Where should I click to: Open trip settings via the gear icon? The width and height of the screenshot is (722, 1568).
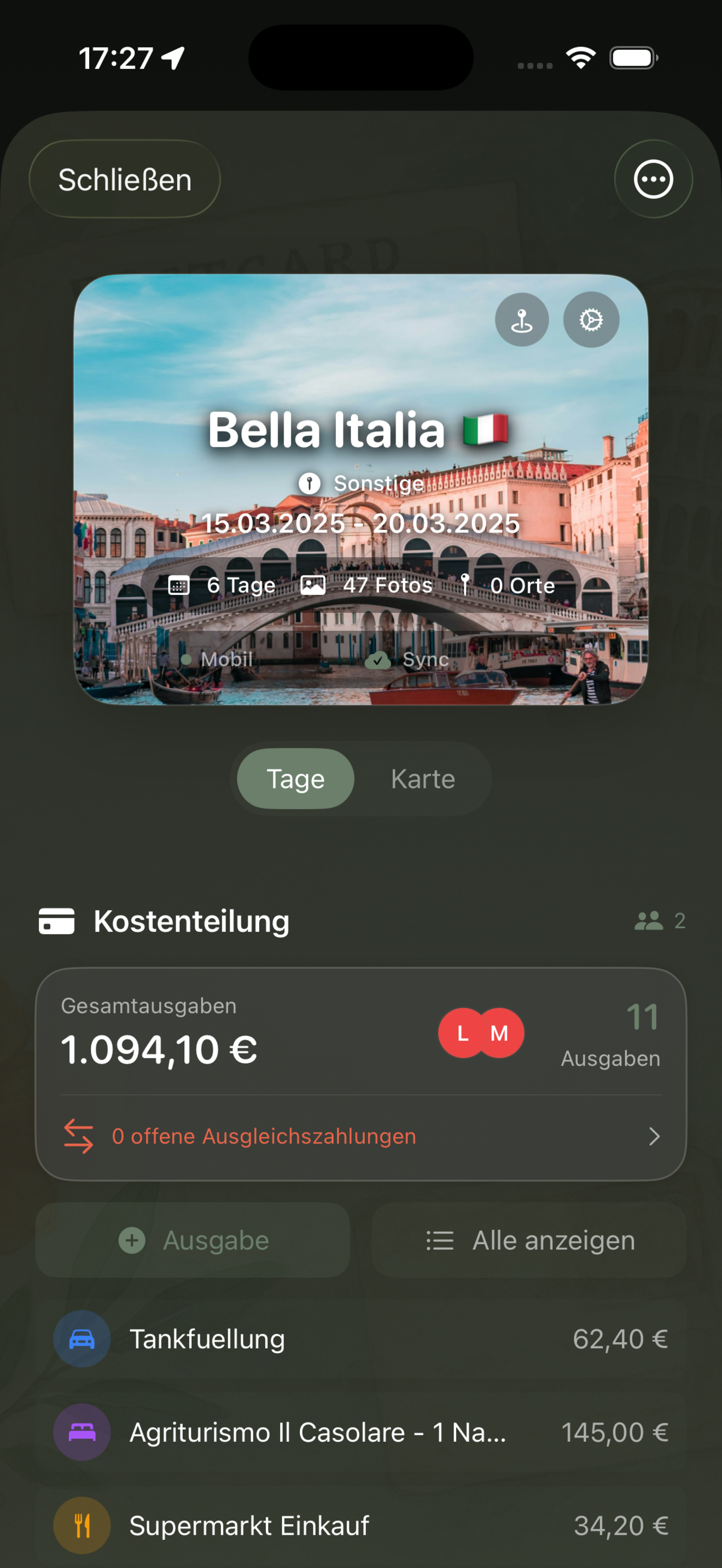tap(591, 320)
